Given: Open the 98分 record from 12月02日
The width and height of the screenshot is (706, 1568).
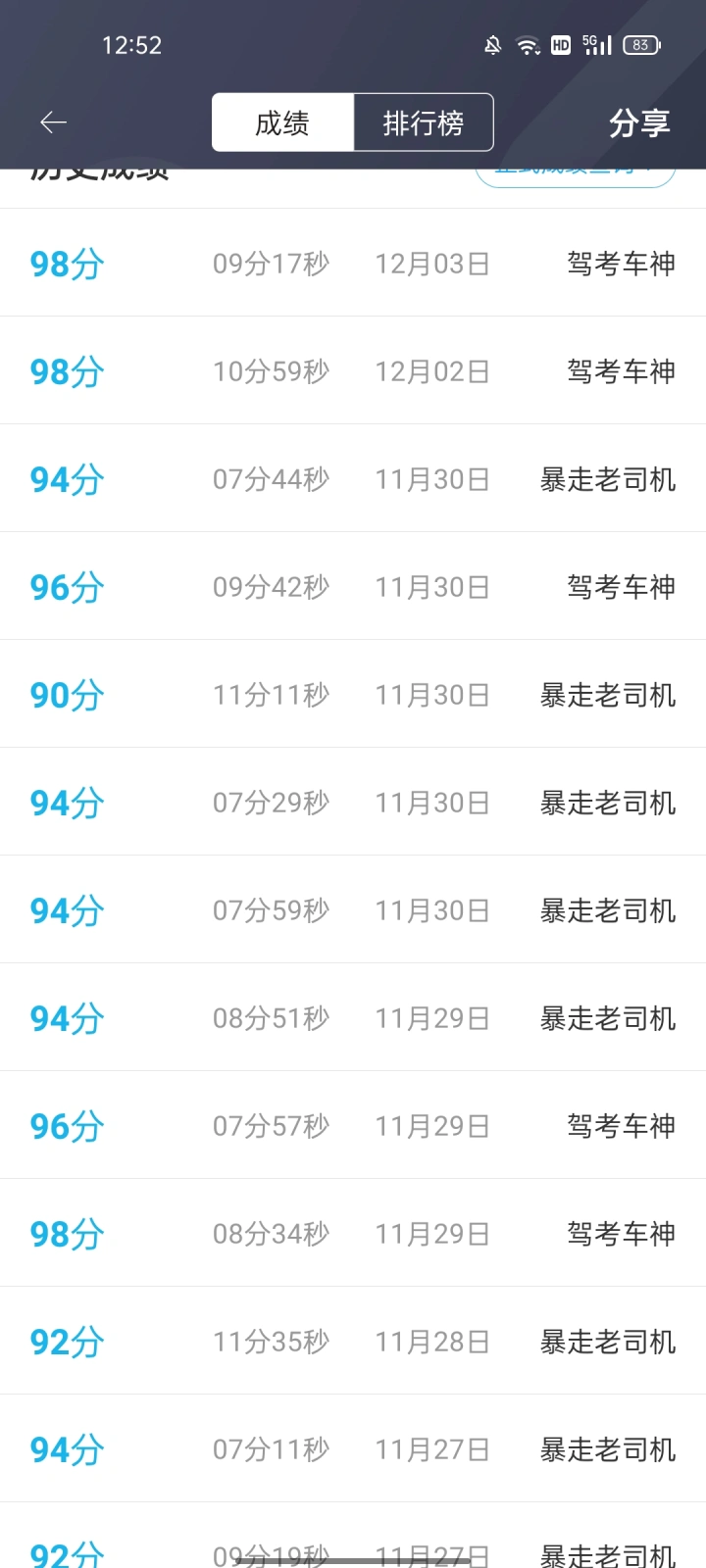Looking at the screenshot, I should (353, 370).
